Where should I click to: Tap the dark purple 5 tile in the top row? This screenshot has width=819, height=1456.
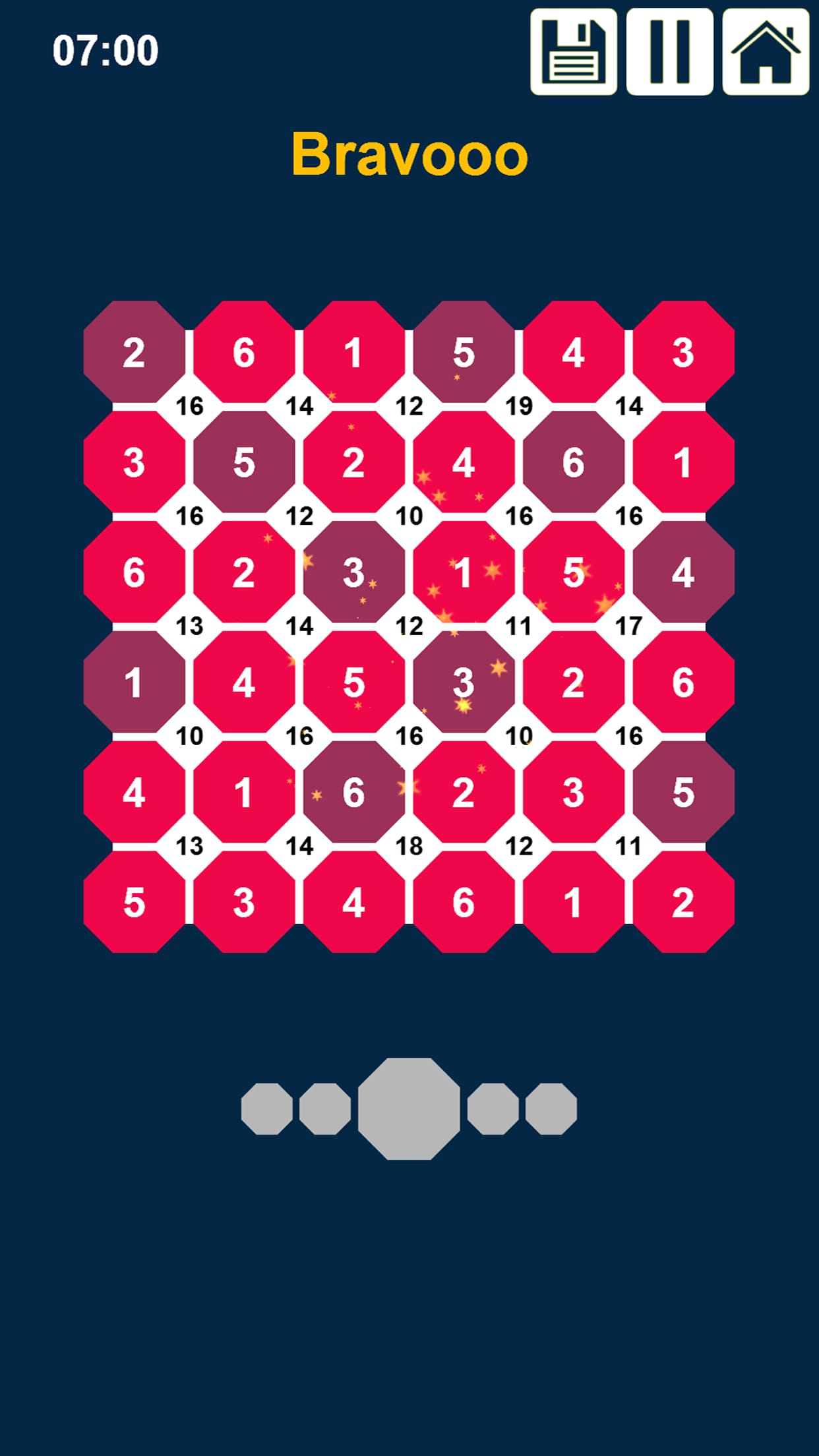(463, 354)
